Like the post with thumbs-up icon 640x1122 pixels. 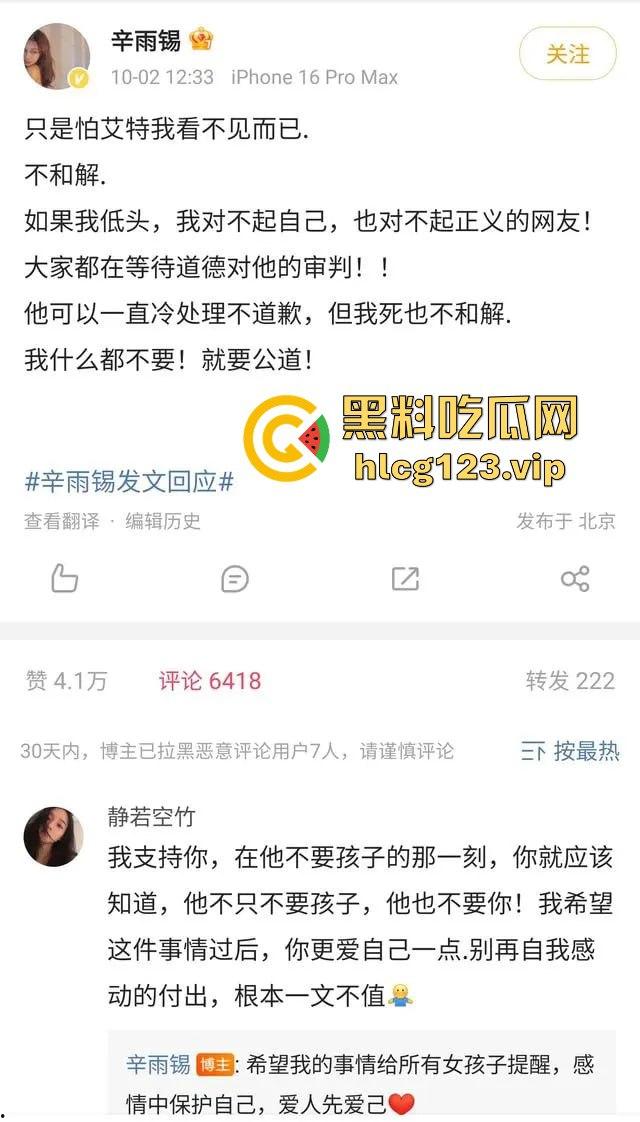65,578
